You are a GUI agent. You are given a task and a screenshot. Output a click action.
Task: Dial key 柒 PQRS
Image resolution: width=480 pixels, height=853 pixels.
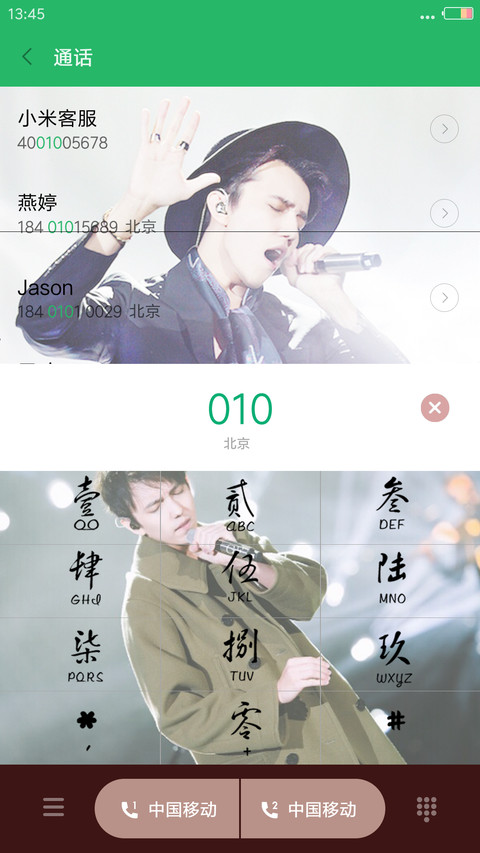click(80, 654)
